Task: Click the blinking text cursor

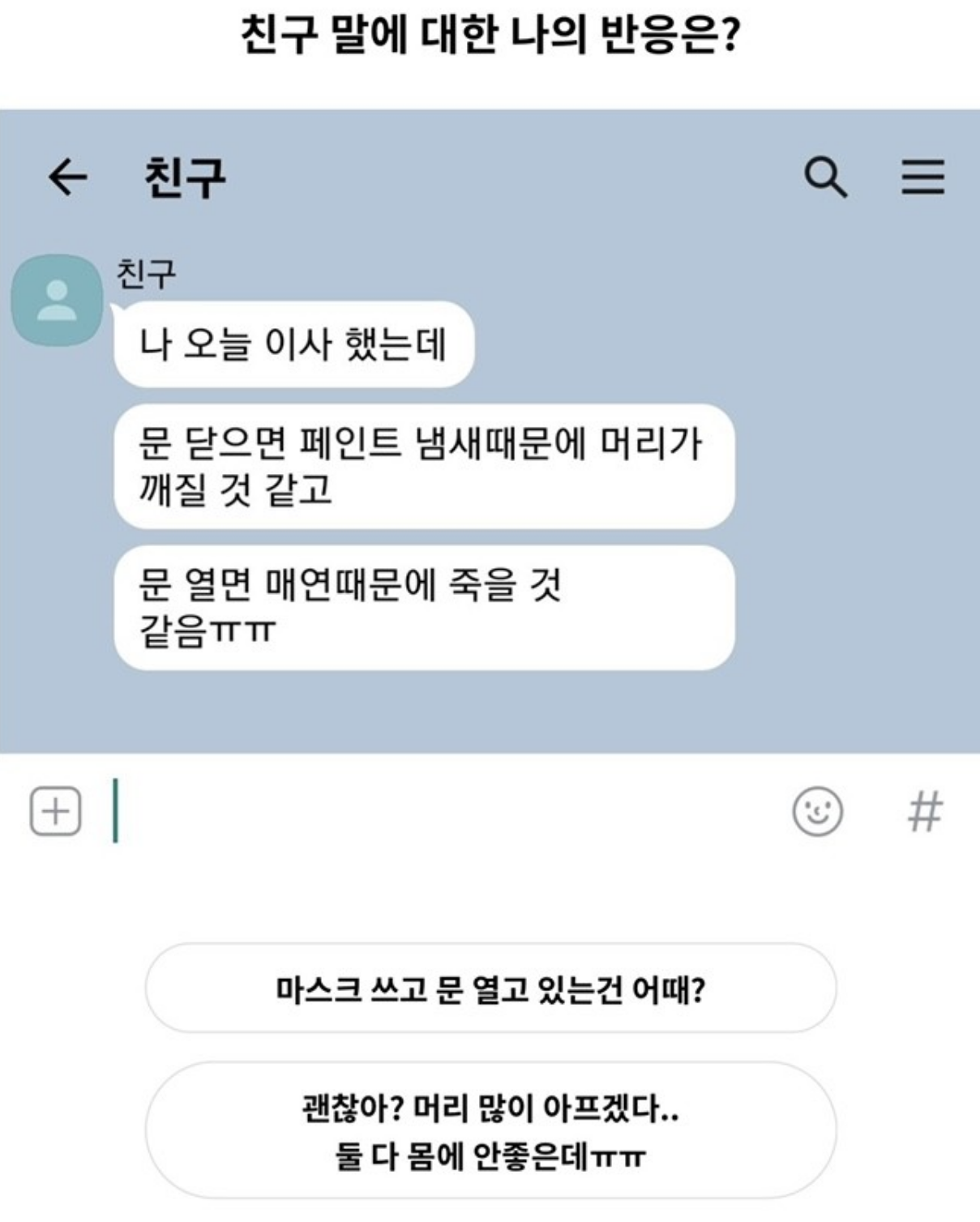Action: click(116, 810)
